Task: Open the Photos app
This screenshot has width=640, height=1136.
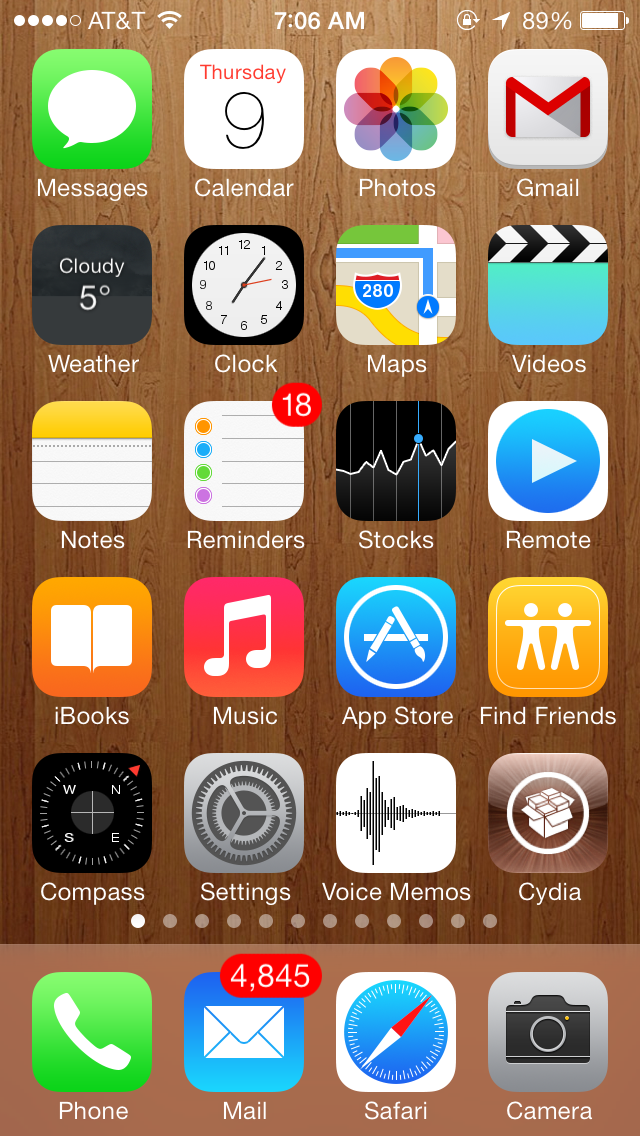Action: (396, 110)
